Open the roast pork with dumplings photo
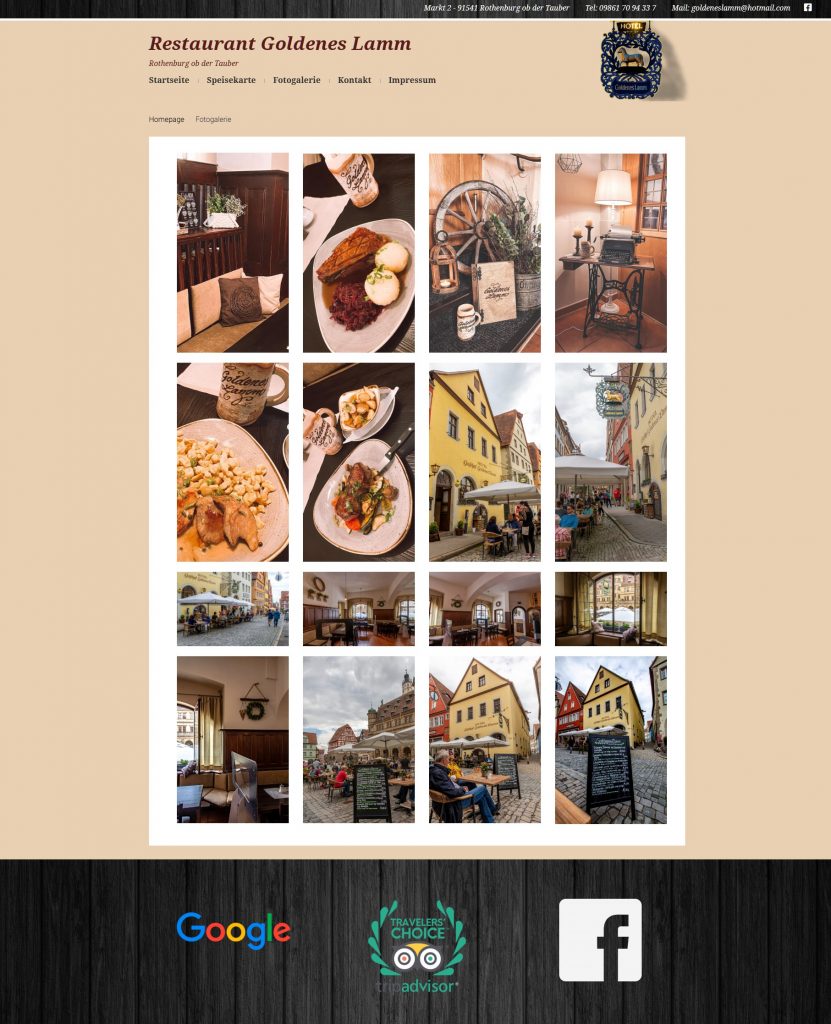This screenshot has width=831, height=1024. (359, 253)
